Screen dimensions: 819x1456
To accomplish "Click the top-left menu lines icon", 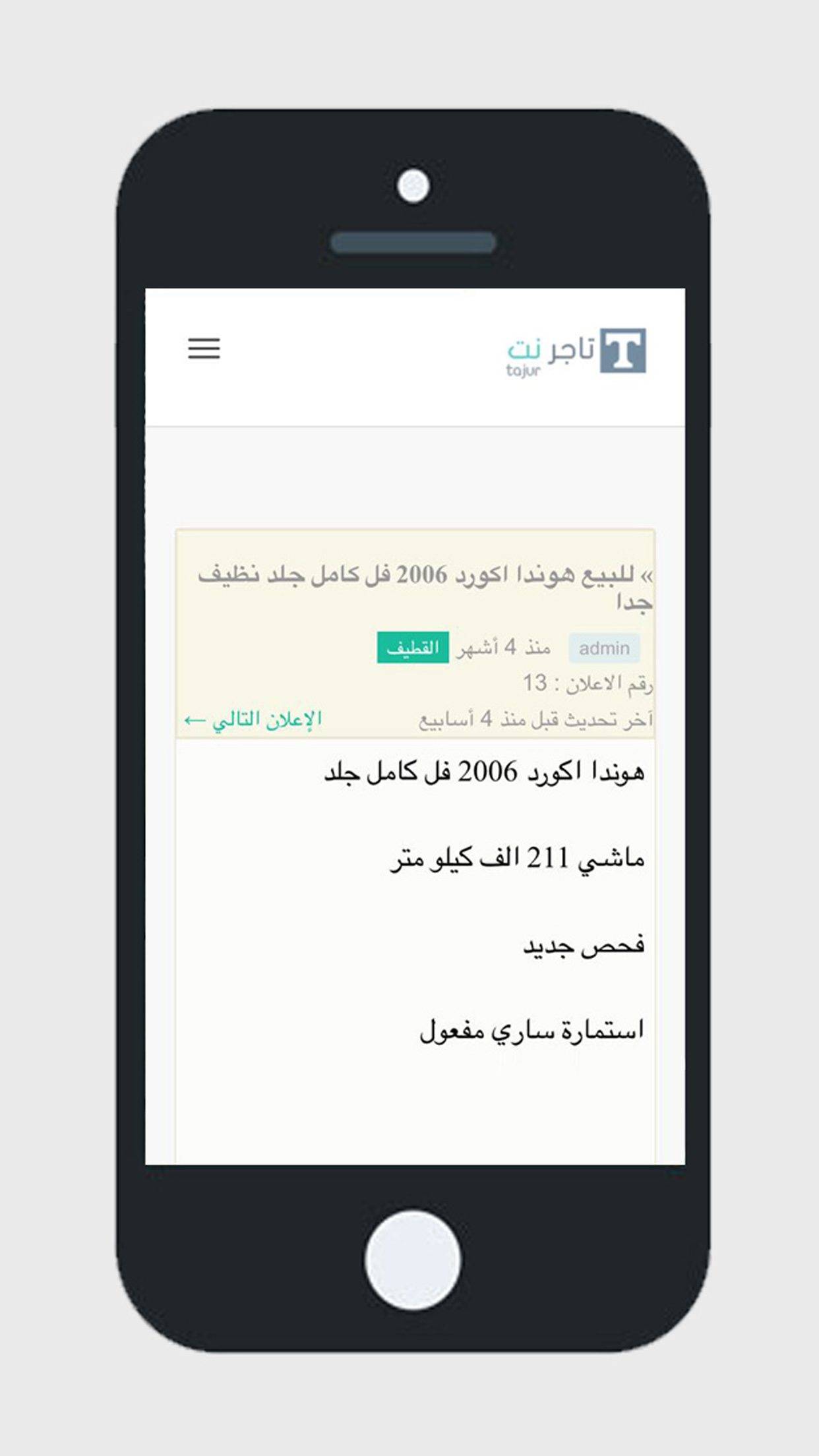I will point(204,349).
